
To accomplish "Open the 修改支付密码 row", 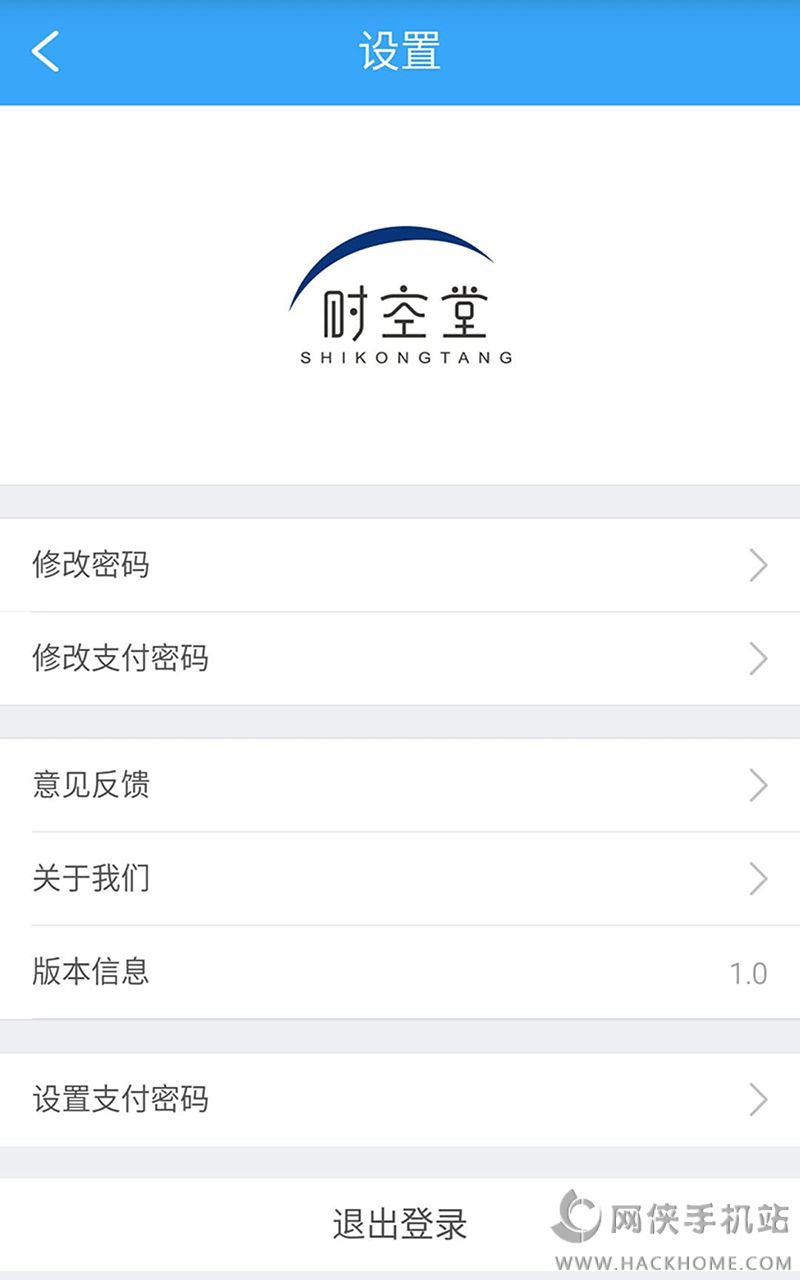I will (400, 659).
